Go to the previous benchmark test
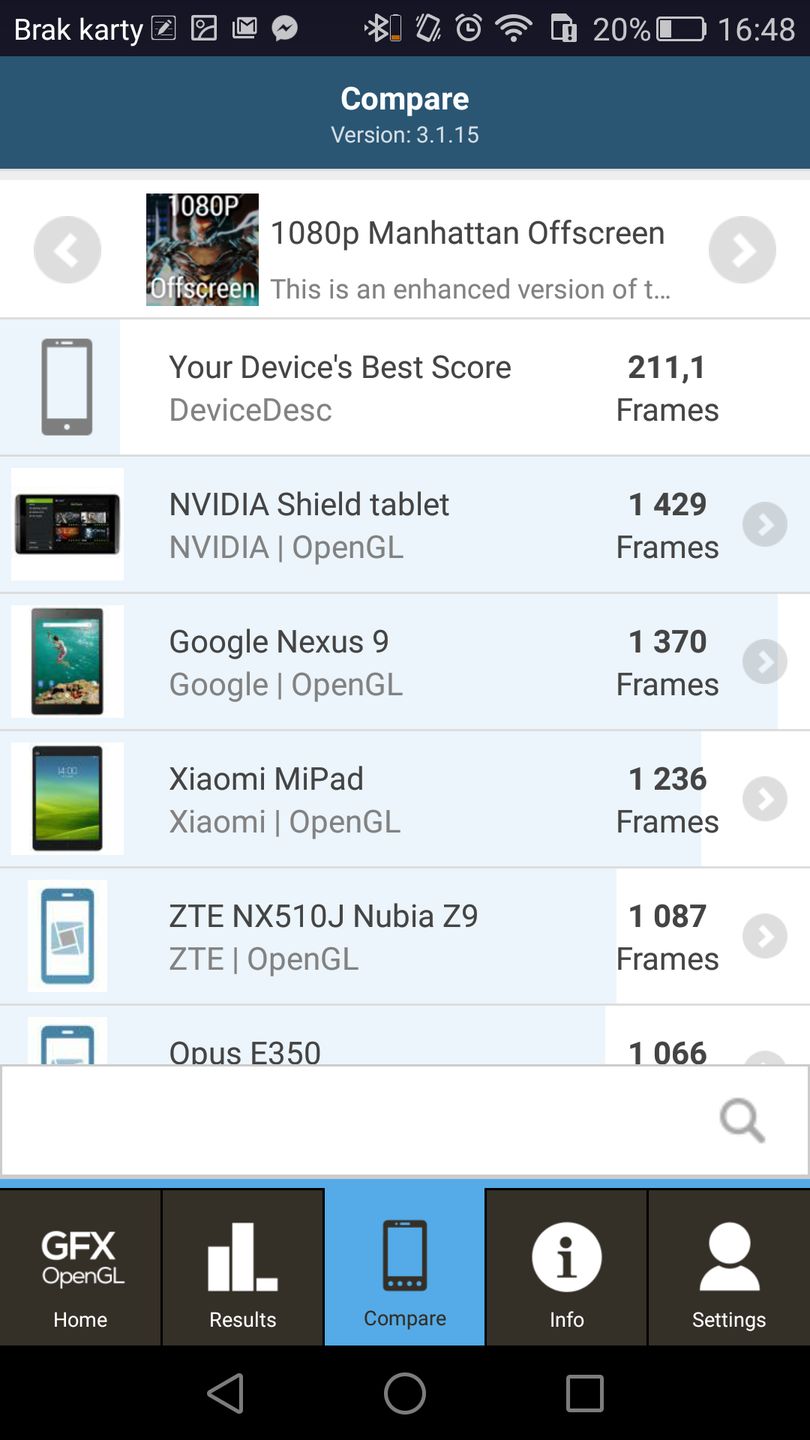810x1440 pixels. pyautogui.click(x=67, y=250)
